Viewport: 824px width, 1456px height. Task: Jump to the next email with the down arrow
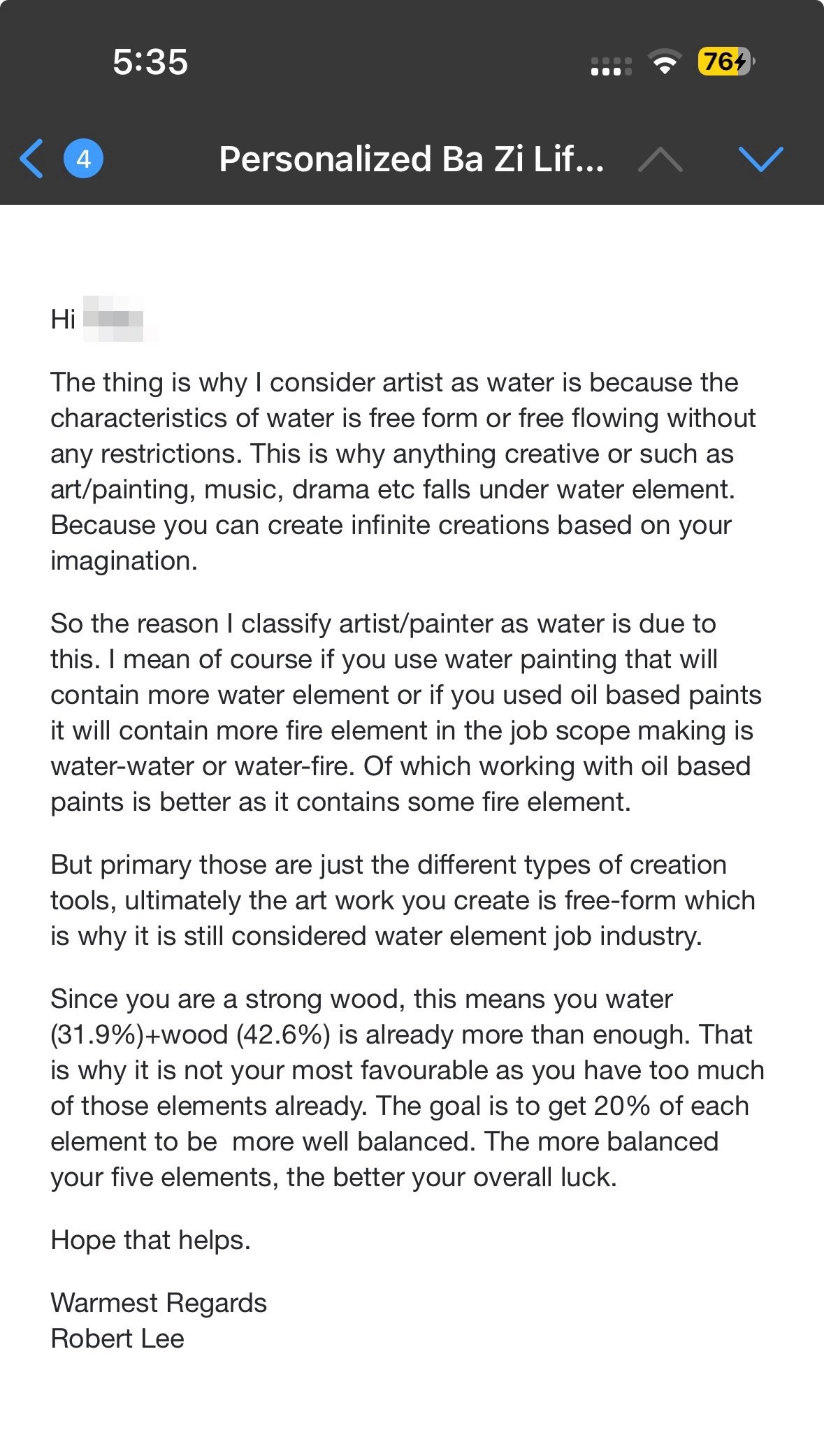pos(760,159)
